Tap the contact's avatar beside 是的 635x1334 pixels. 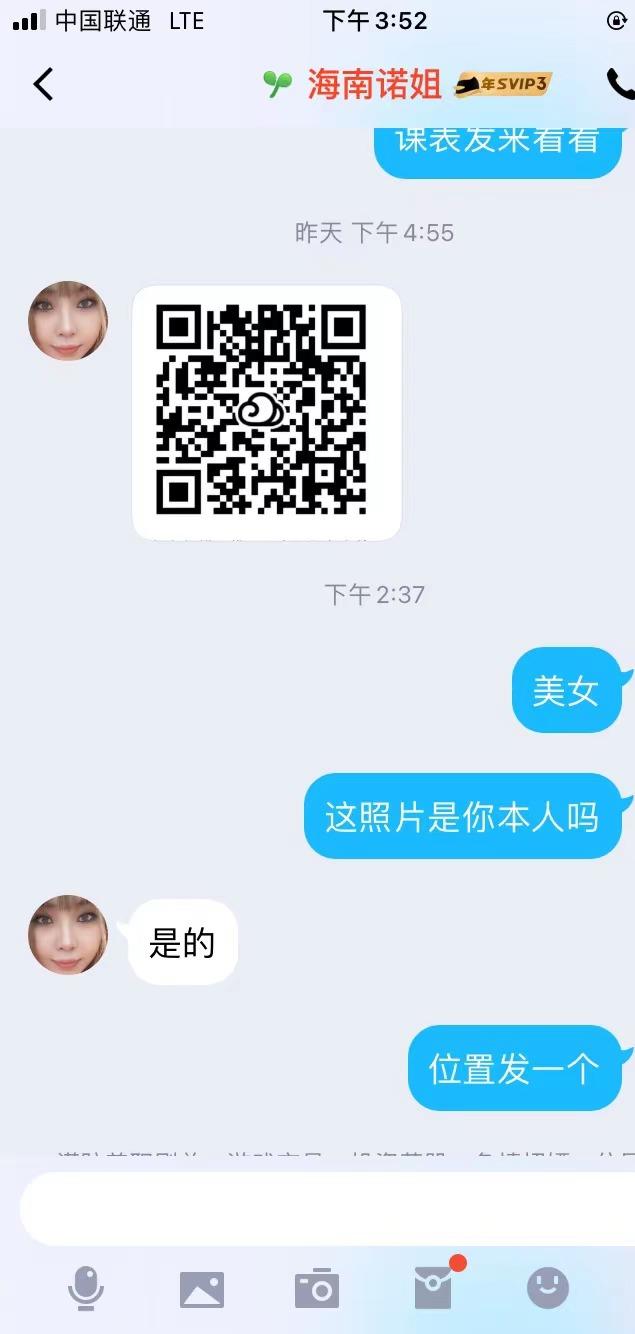(68, 935)
